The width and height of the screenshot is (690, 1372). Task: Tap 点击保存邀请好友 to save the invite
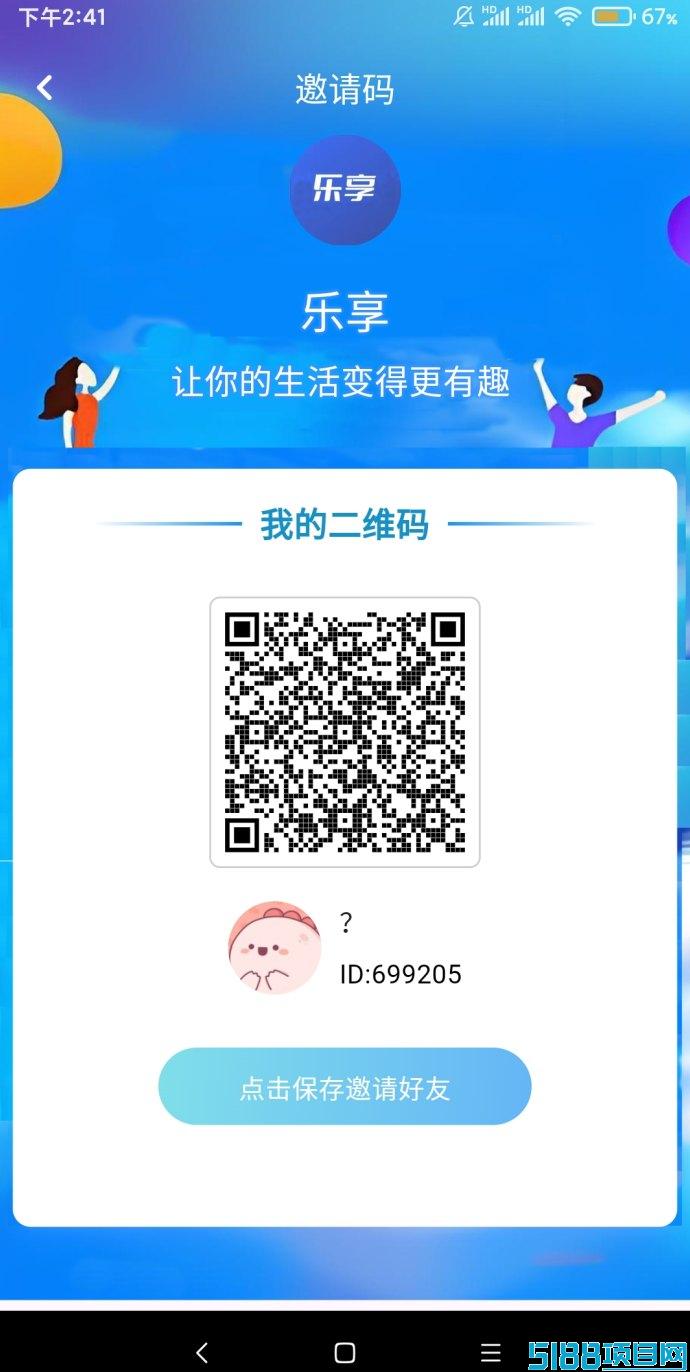(x=345, y=1086)
